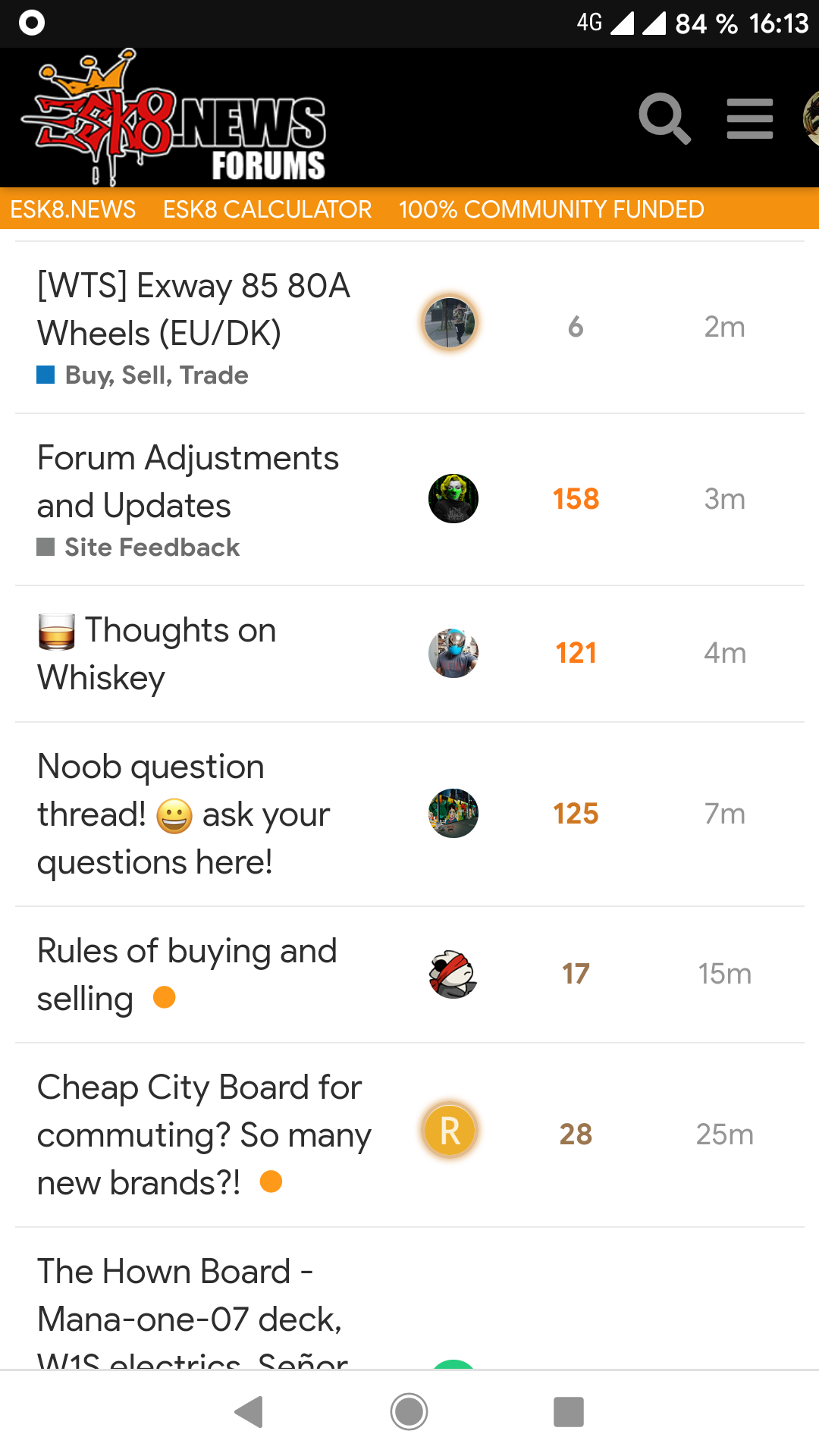This screenshot has height=1456, width=819.
Task: Jump to the 125 replies on Noob question thread
Action: pyautogui.click(x=576, y=814)
